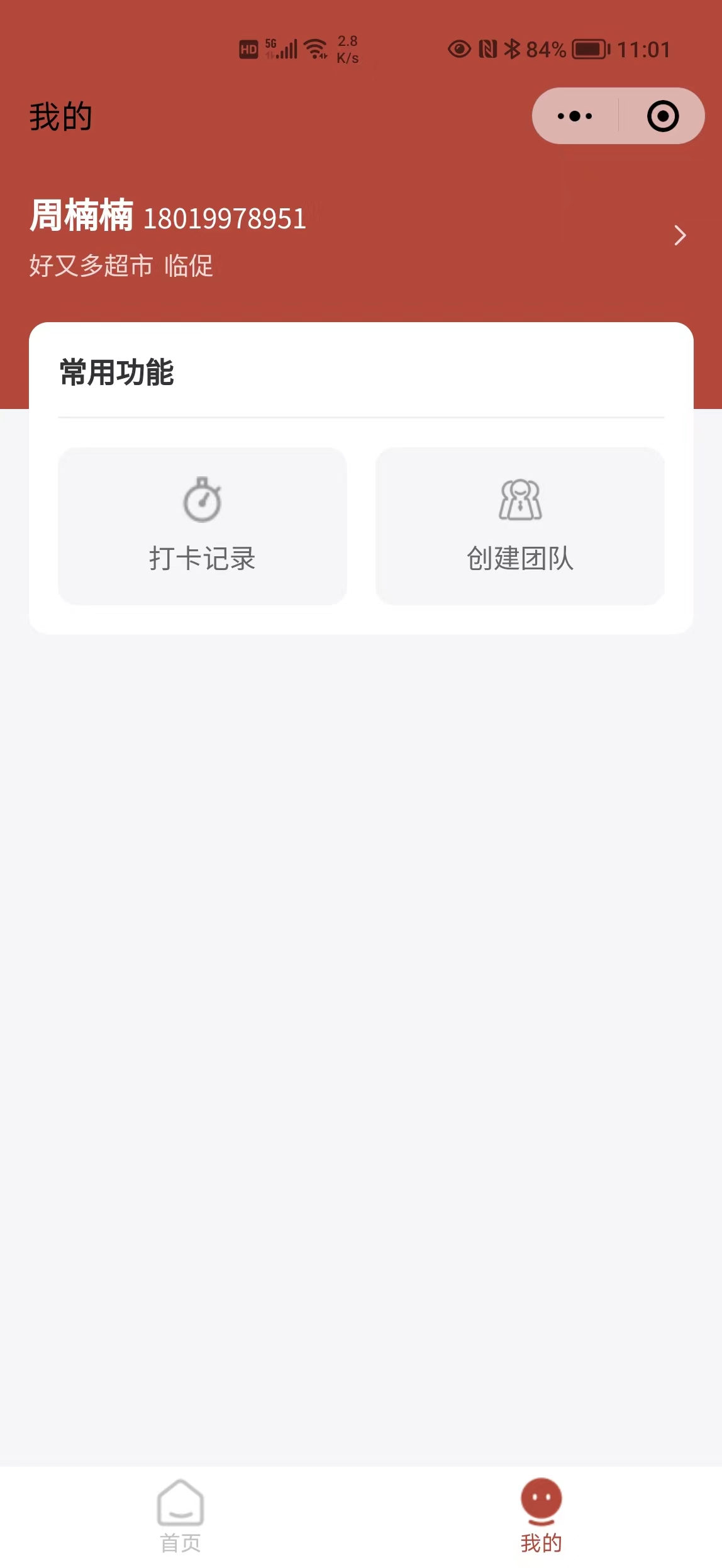Open the mini program more options menu
The height and width of the screenshot is (1568, 722).
[x=575, y=116]
